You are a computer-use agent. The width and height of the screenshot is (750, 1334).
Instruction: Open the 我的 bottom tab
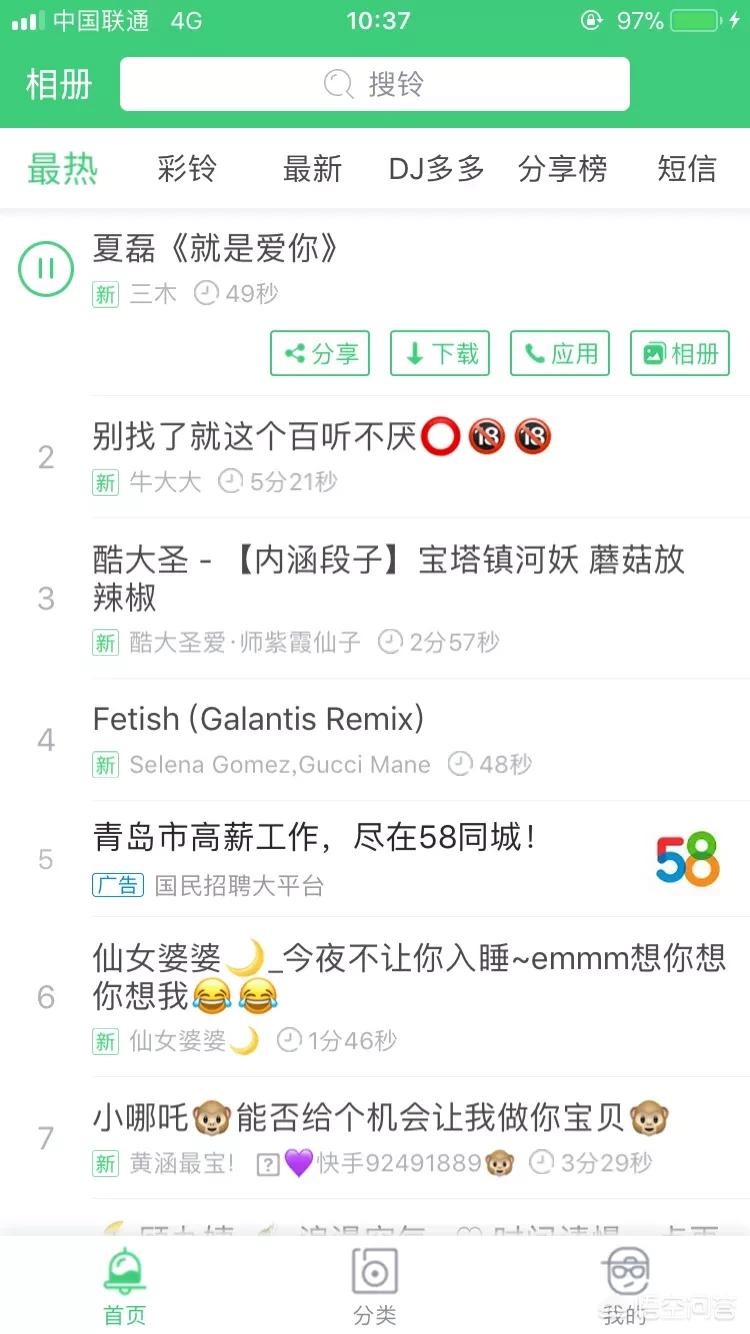coord(625,1285)
